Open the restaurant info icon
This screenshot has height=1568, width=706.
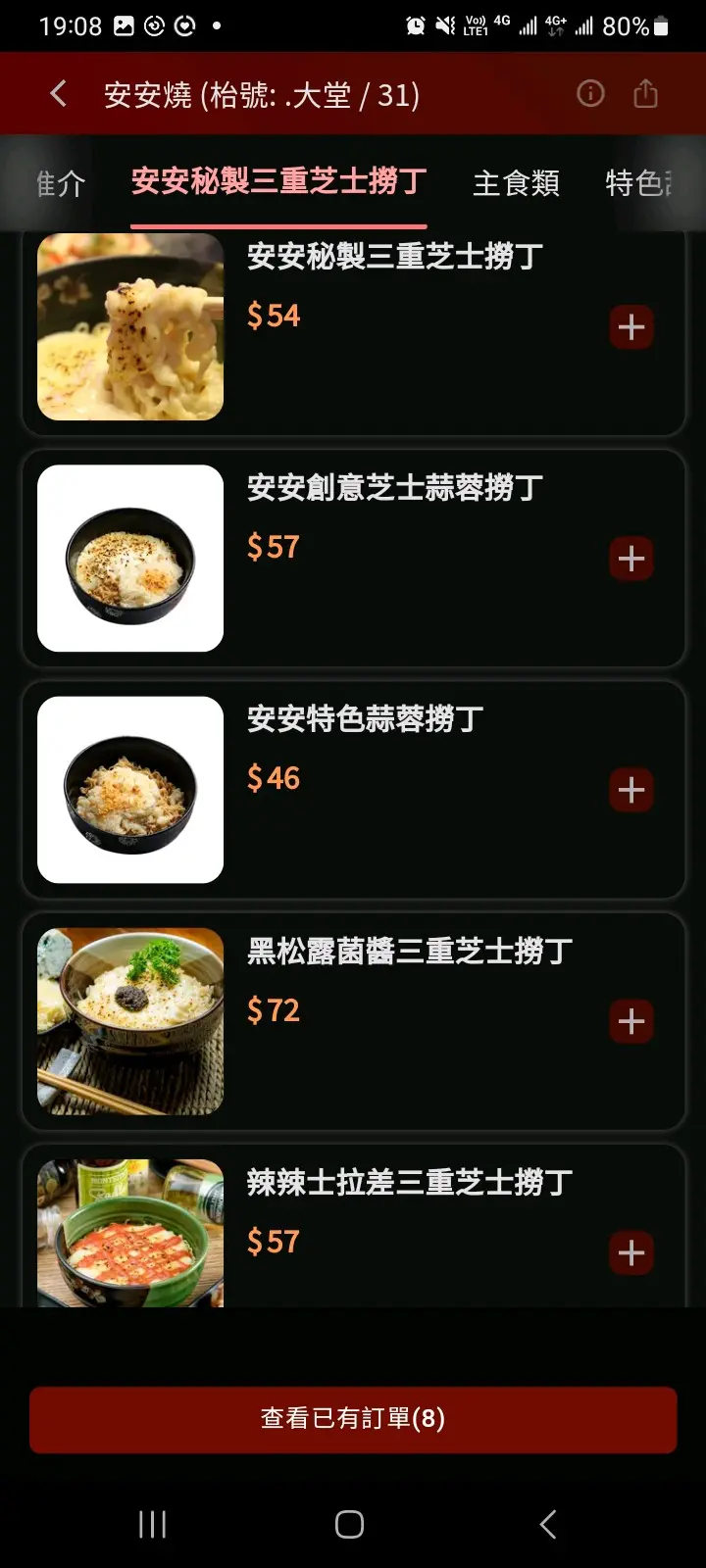pos(590,94)
